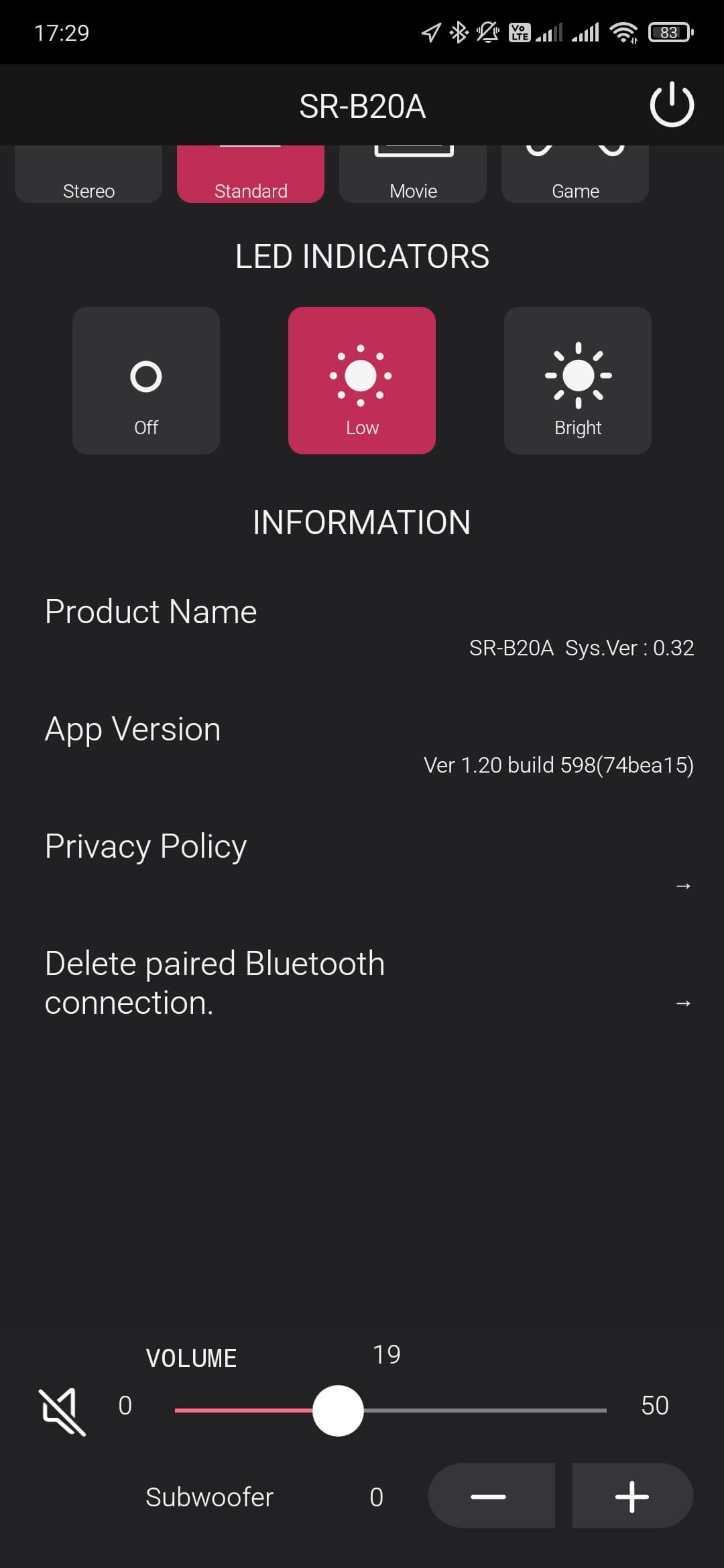Open Delete paired Bluetooth connection

pos(362,982)
